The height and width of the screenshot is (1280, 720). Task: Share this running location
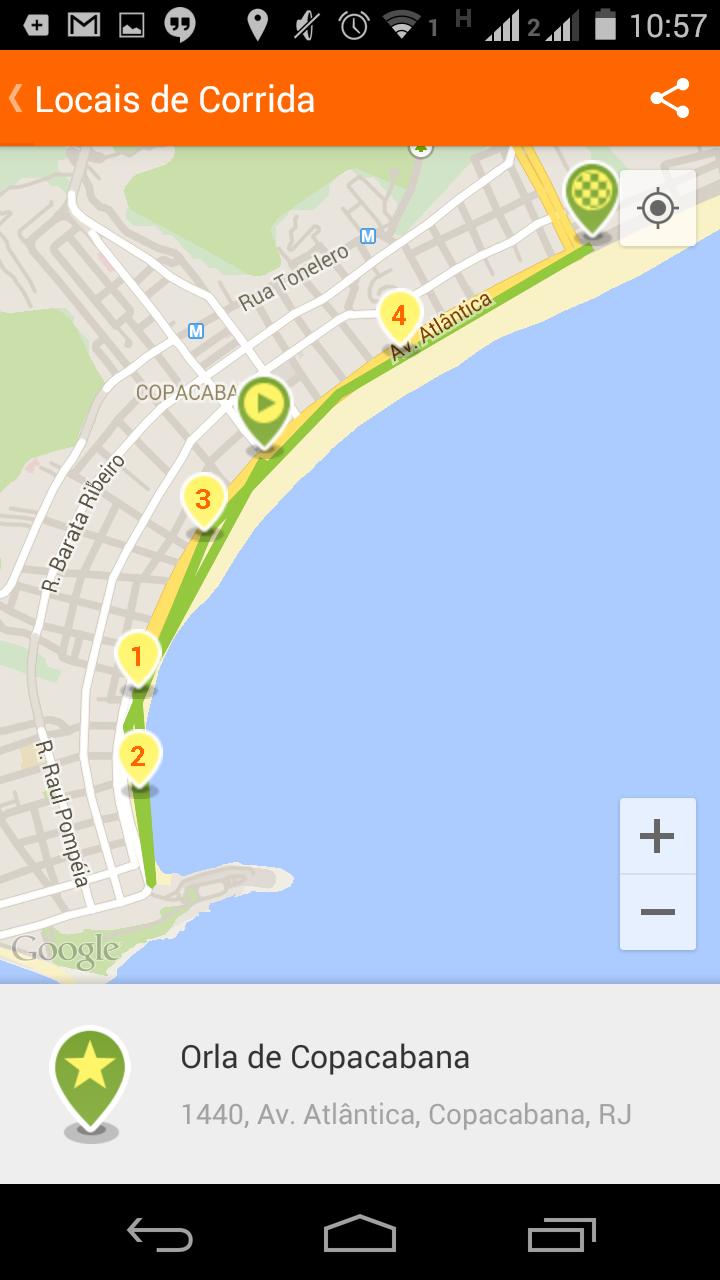669,98
